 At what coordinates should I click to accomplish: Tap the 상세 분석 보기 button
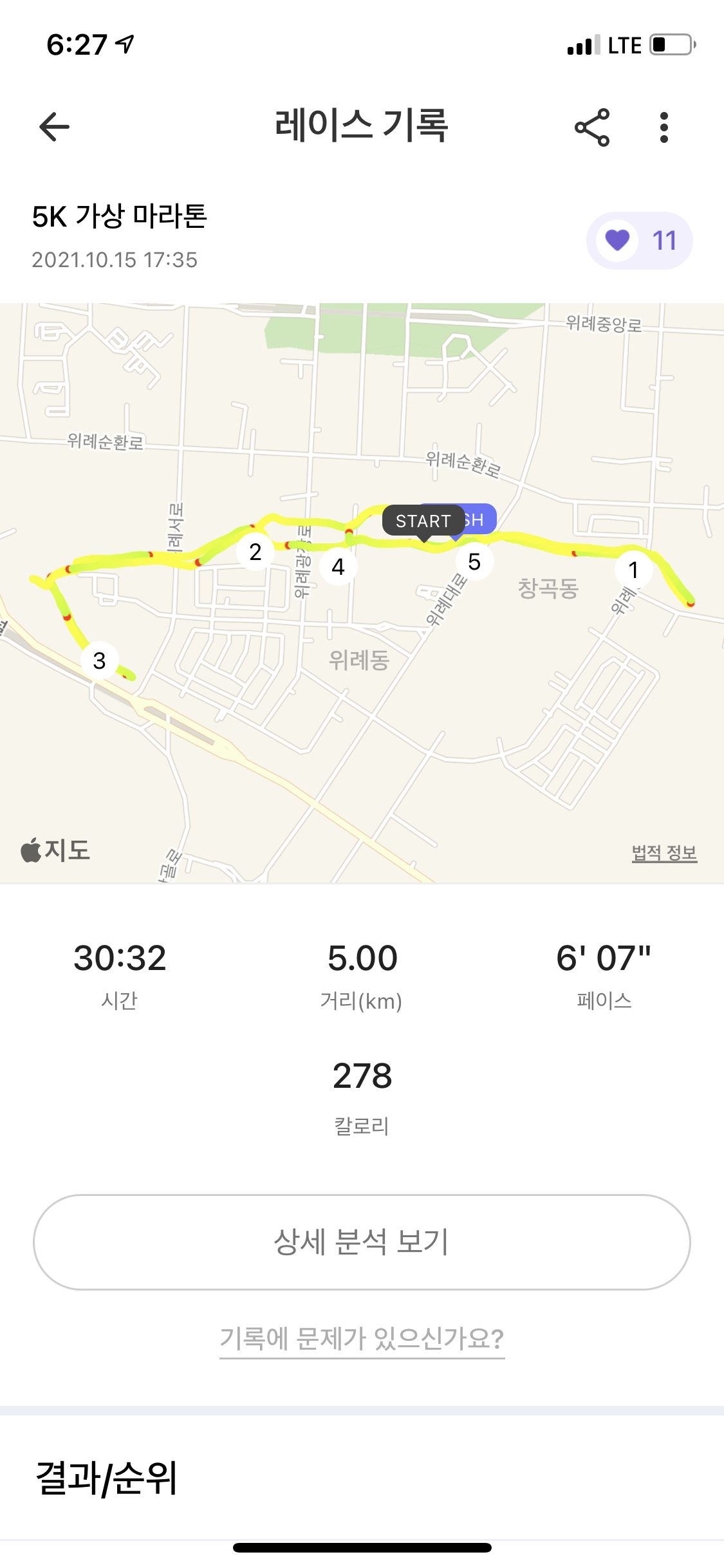click(x=362, y=1242)
